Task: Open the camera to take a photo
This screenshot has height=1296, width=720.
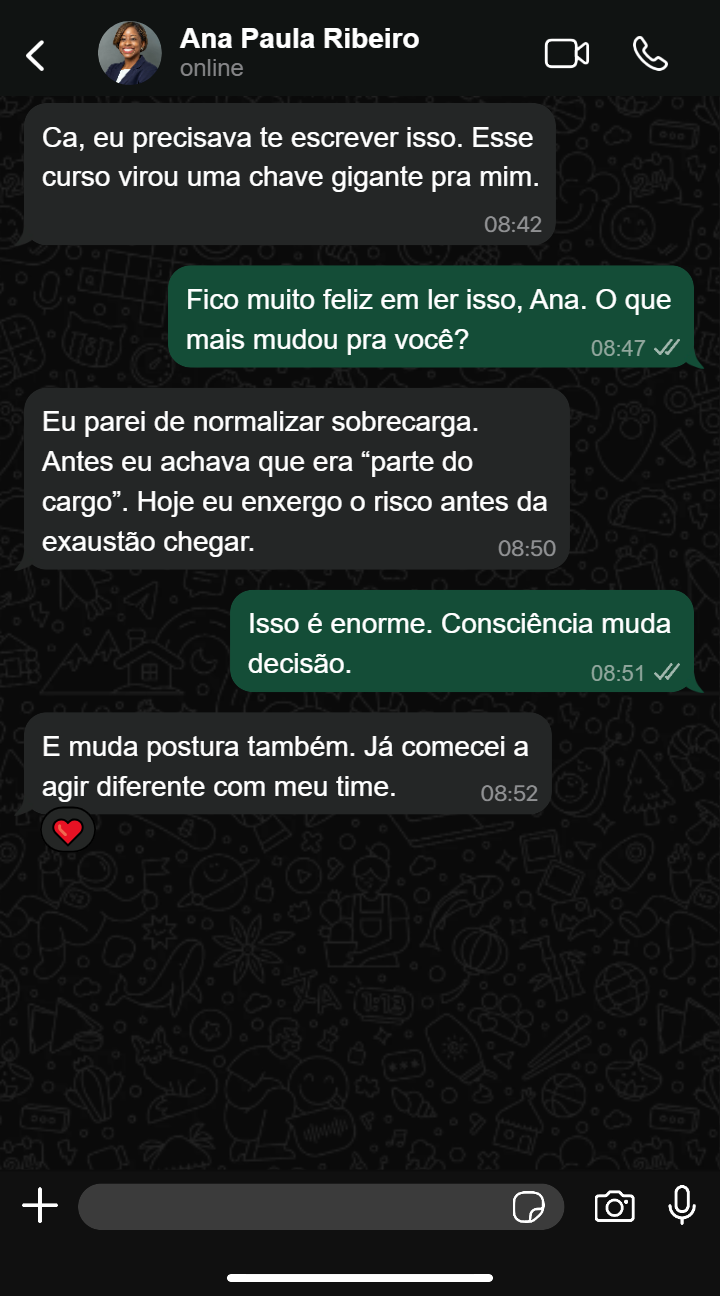Action: point(614,1207)
